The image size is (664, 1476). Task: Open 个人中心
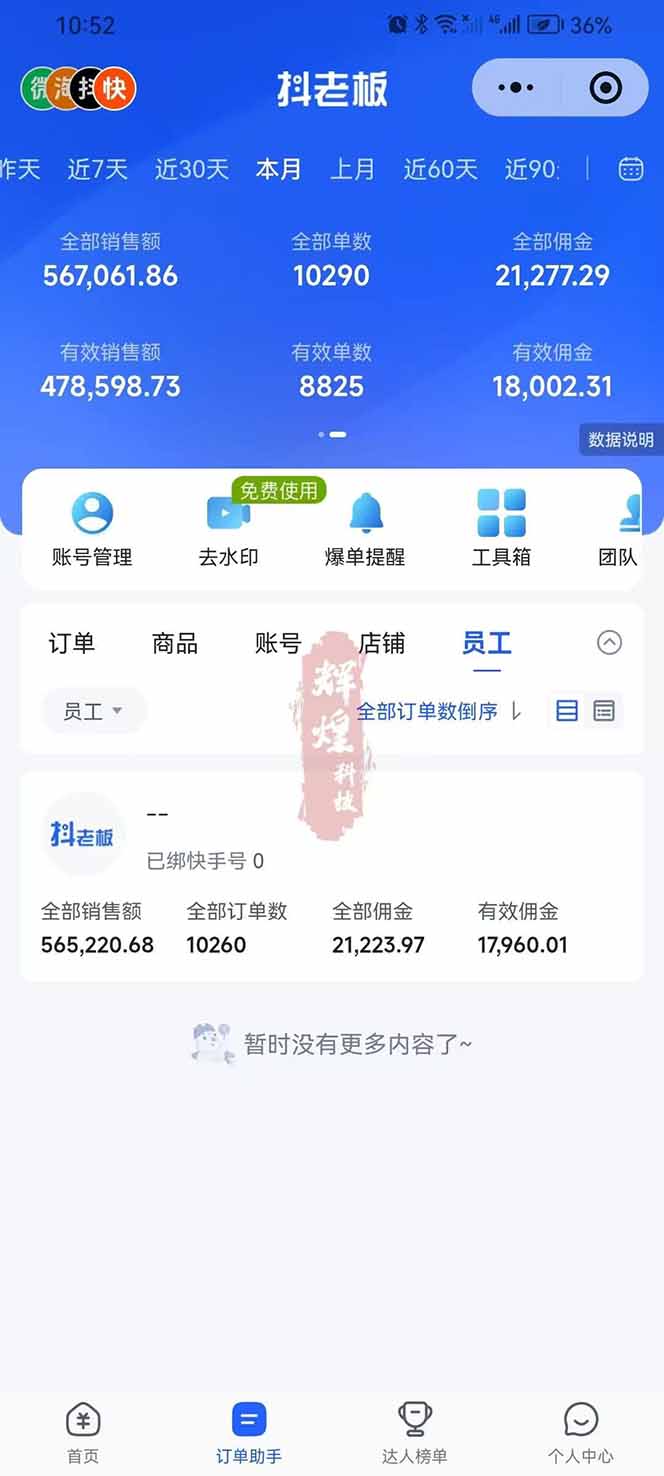coord(580,1432)
